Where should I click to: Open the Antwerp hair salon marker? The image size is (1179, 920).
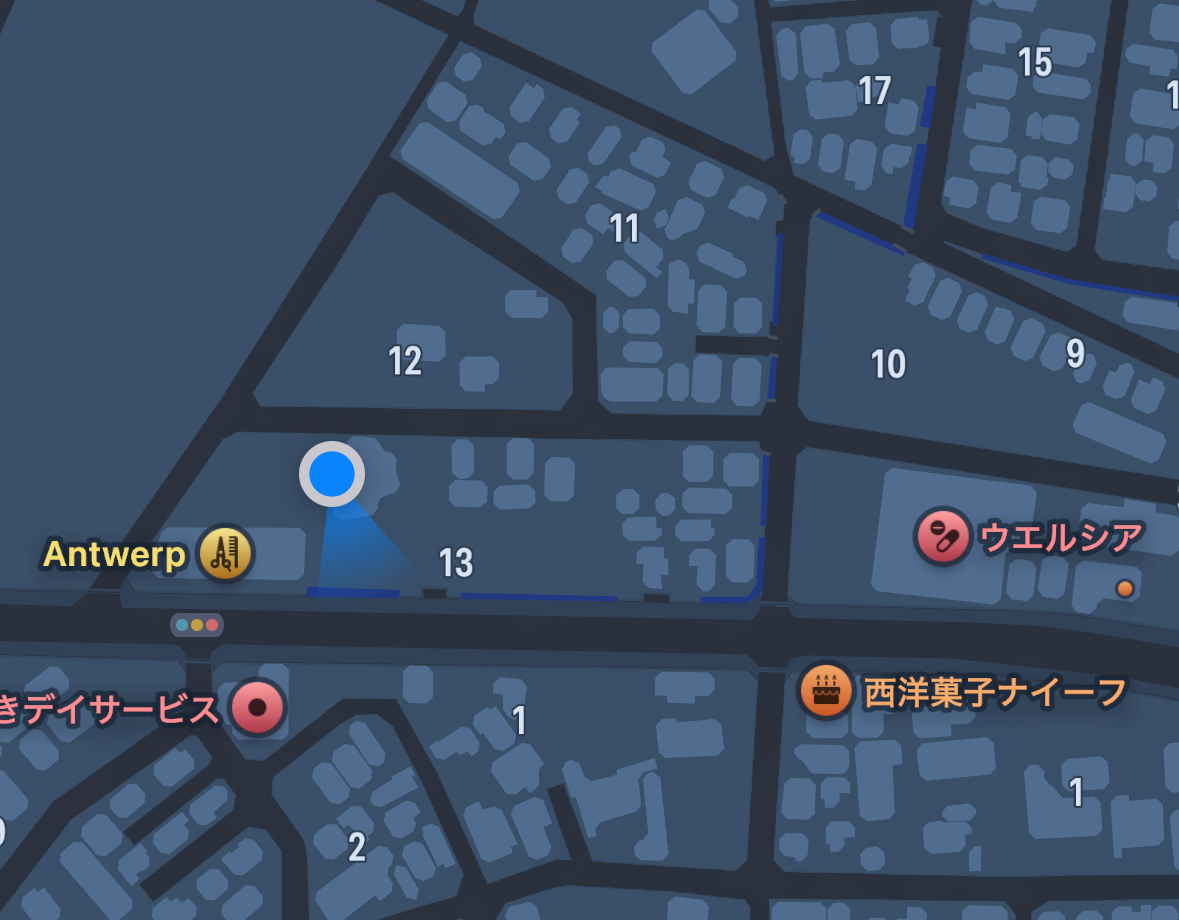225,554
